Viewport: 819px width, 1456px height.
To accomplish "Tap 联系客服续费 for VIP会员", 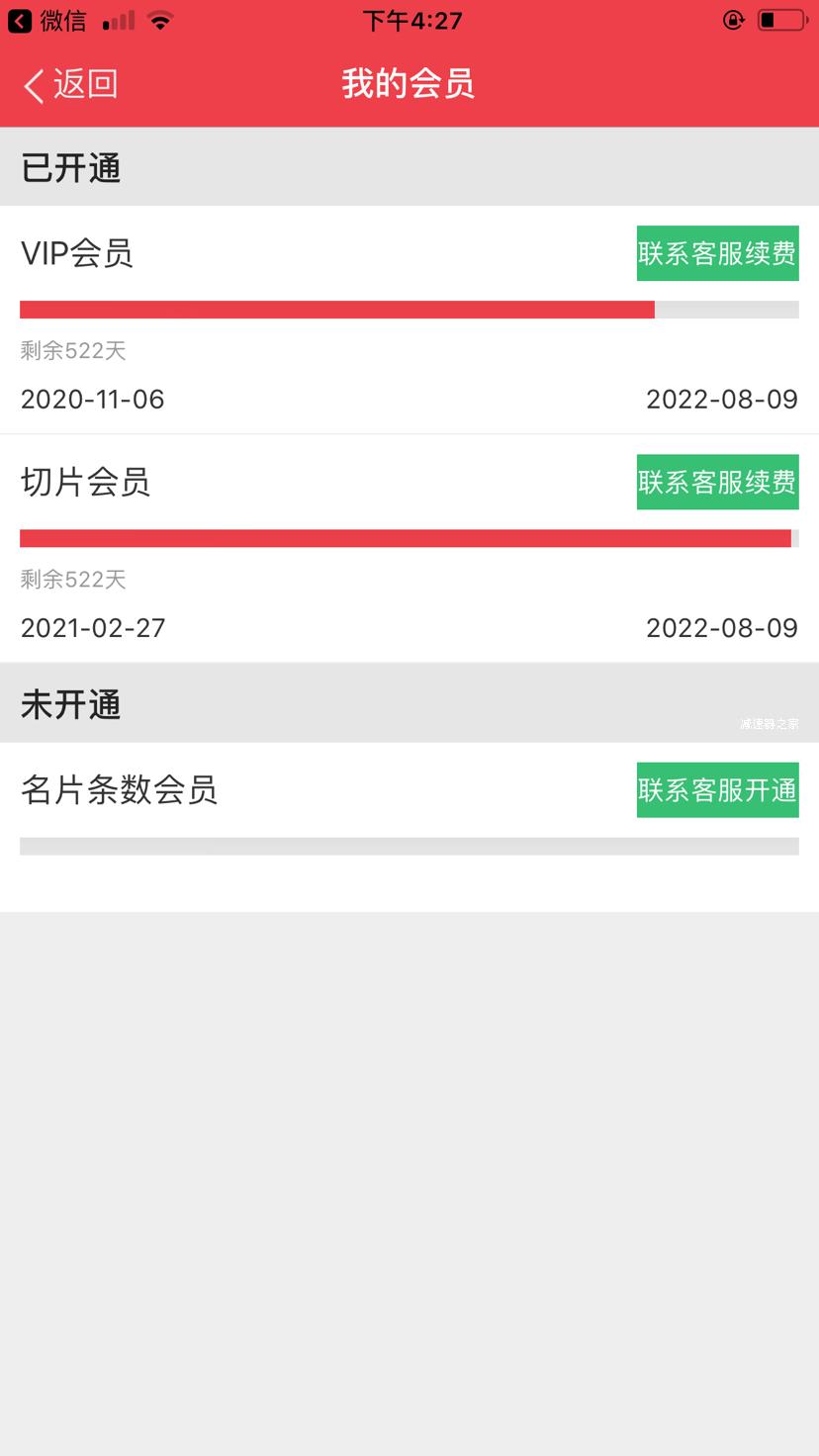I will point(717,253).
